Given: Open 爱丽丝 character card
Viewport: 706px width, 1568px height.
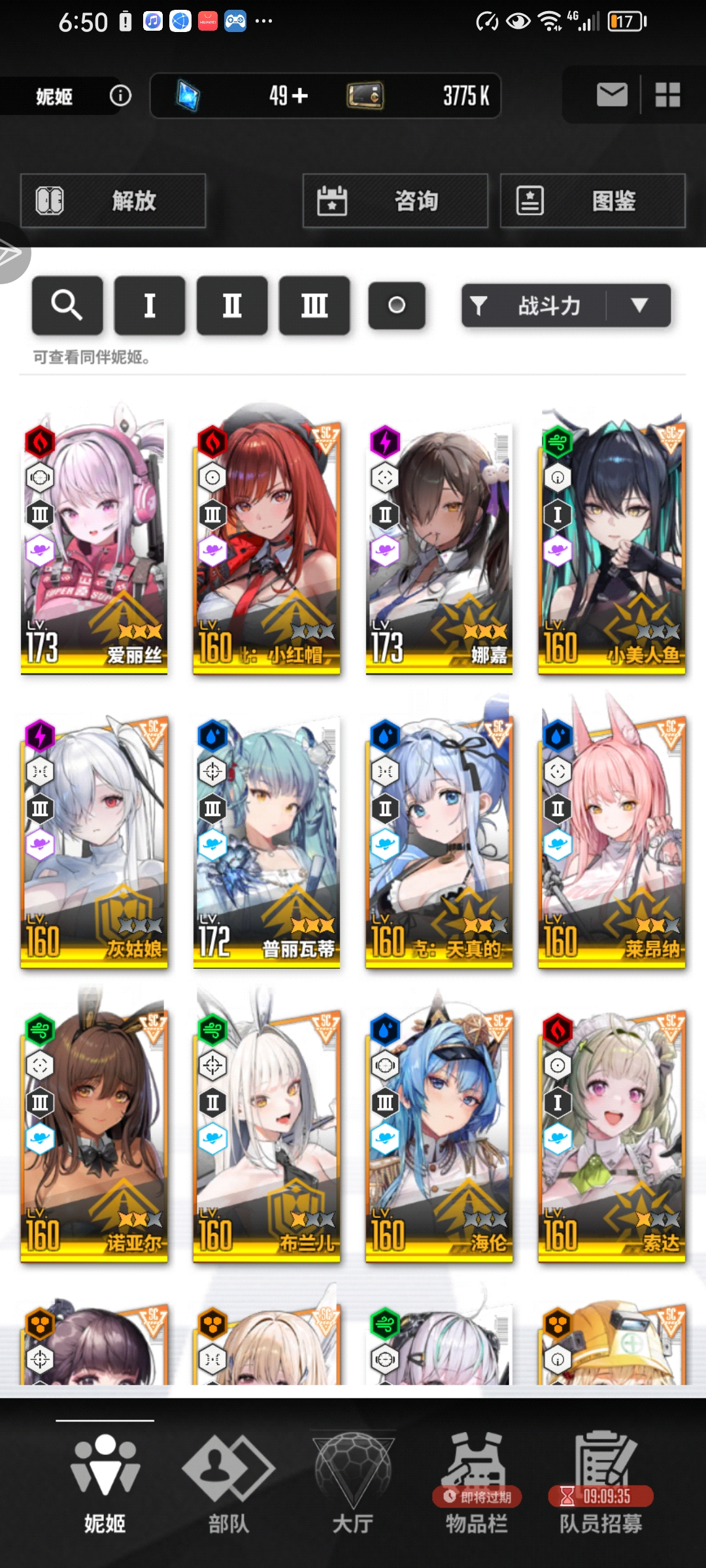Looking at the screenshot, I should [94, 542].
